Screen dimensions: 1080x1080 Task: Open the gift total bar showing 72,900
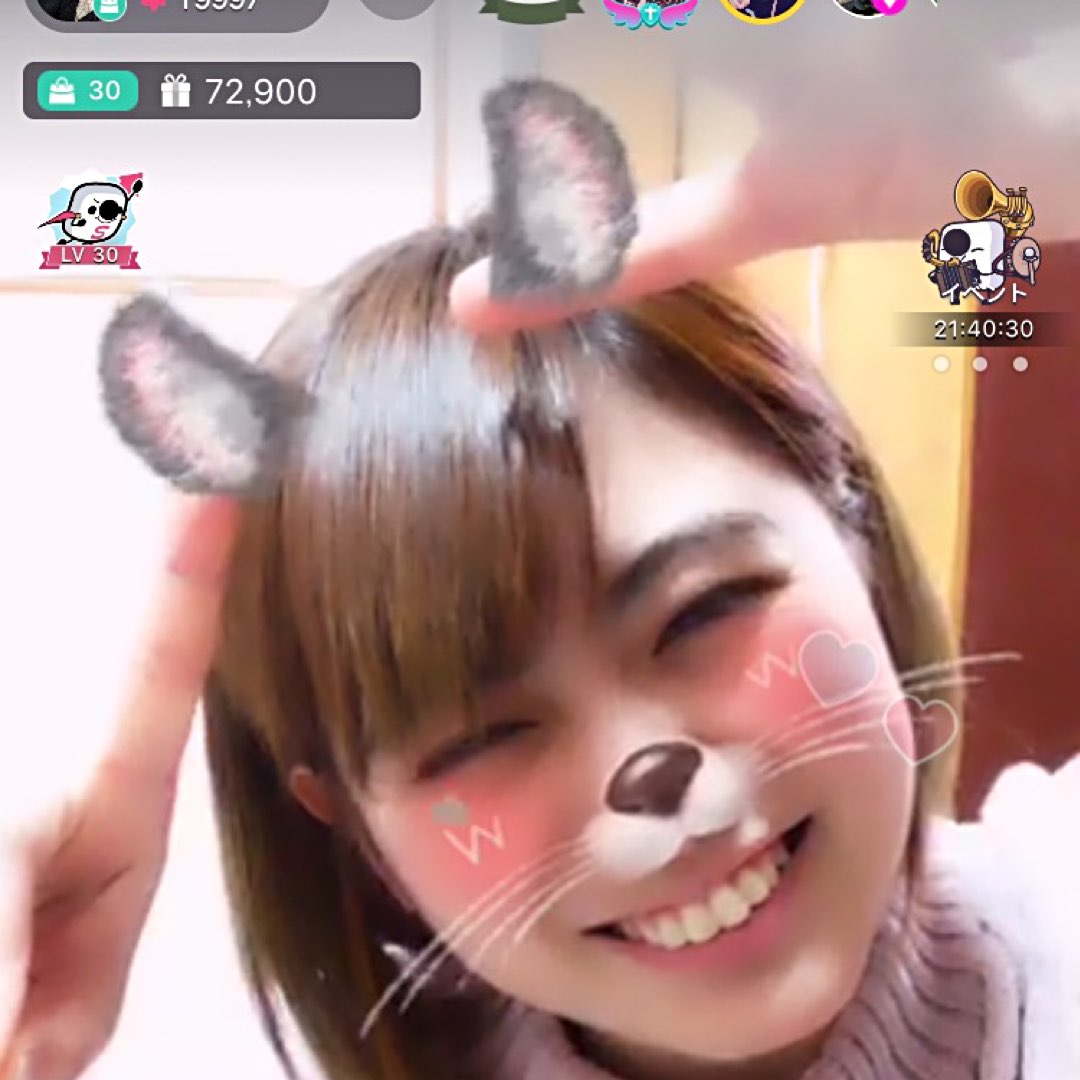pos(221,91)
